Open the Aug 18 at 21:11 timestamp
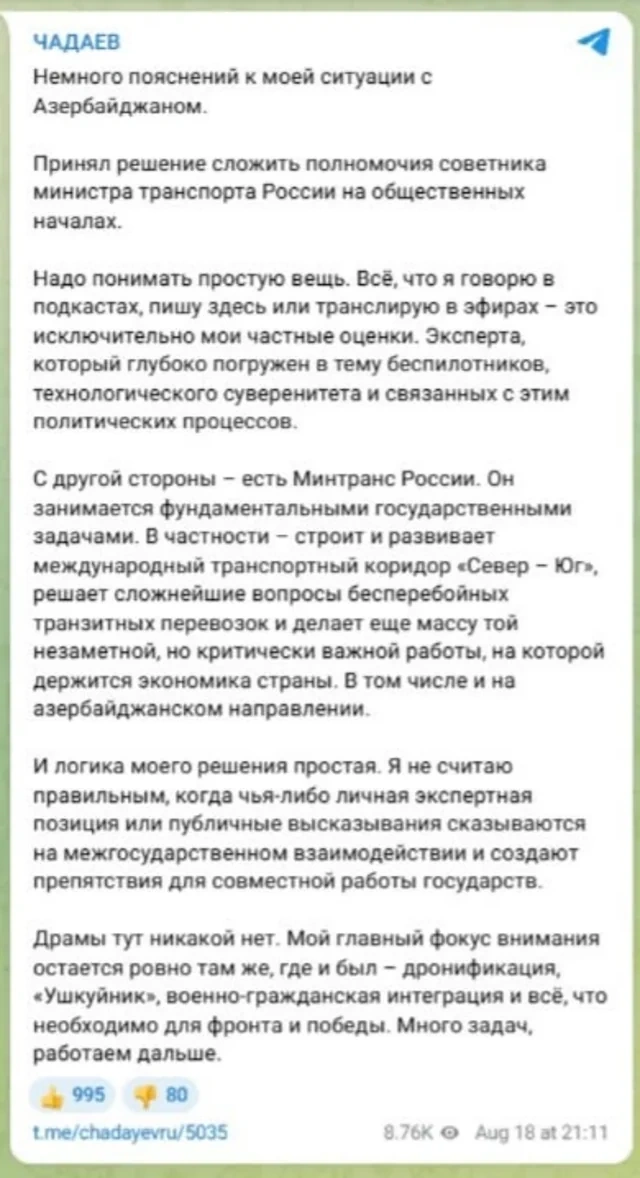Viewport: 640px width, 1178px height. coord(541,1133)
